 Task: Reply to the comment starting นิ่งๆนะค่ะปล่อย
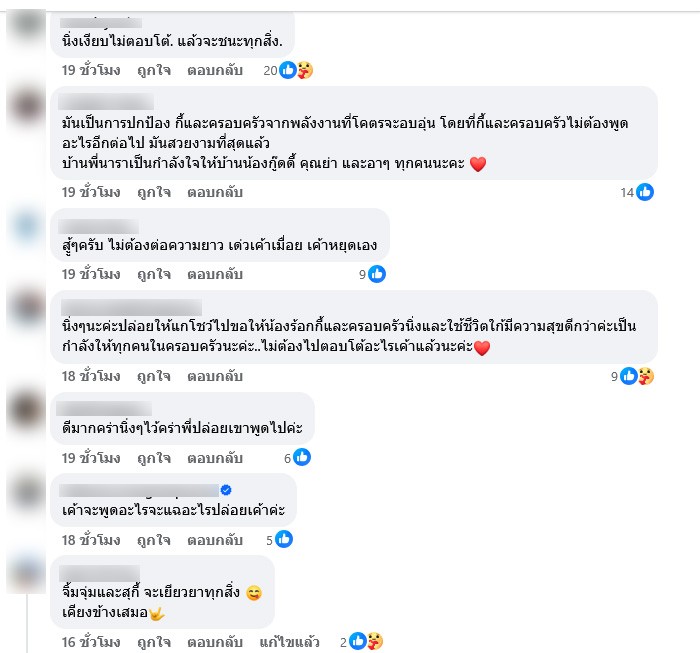click(x=215, y=376)
